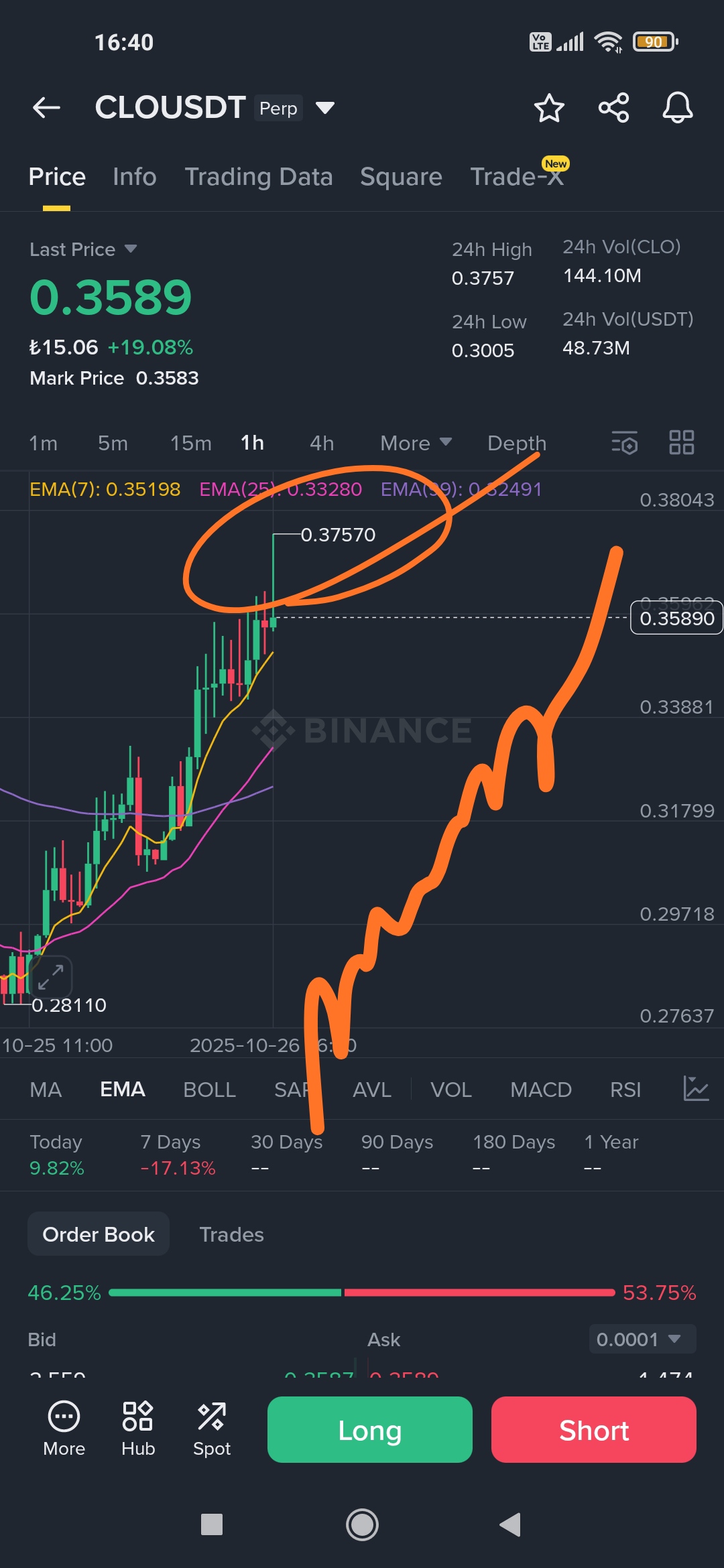724x1568 pixels.
Task: Tap the red Short button
Action: (x=593, y=1430)
